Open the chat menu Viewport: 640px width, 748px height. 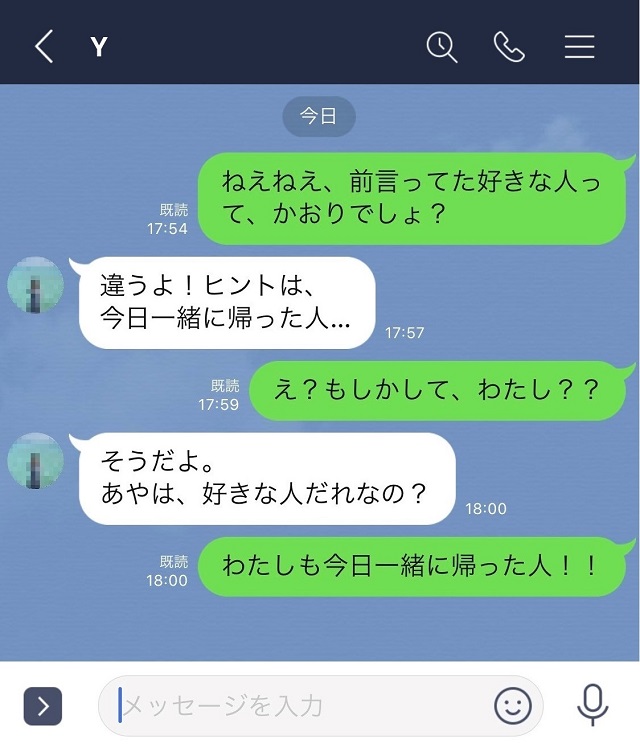(579, 47)
